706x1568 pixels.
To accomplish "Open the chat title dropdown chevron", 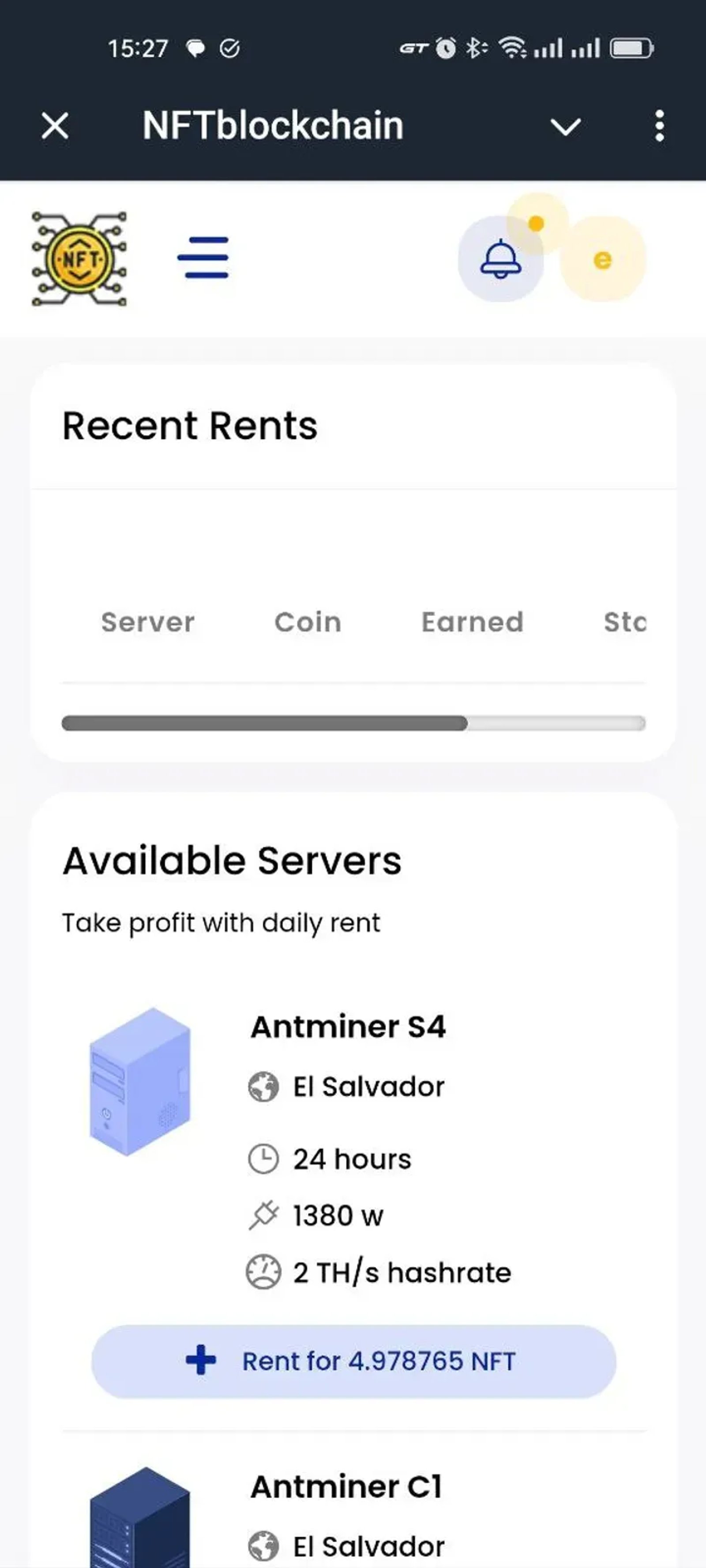I will coord(565,127).
